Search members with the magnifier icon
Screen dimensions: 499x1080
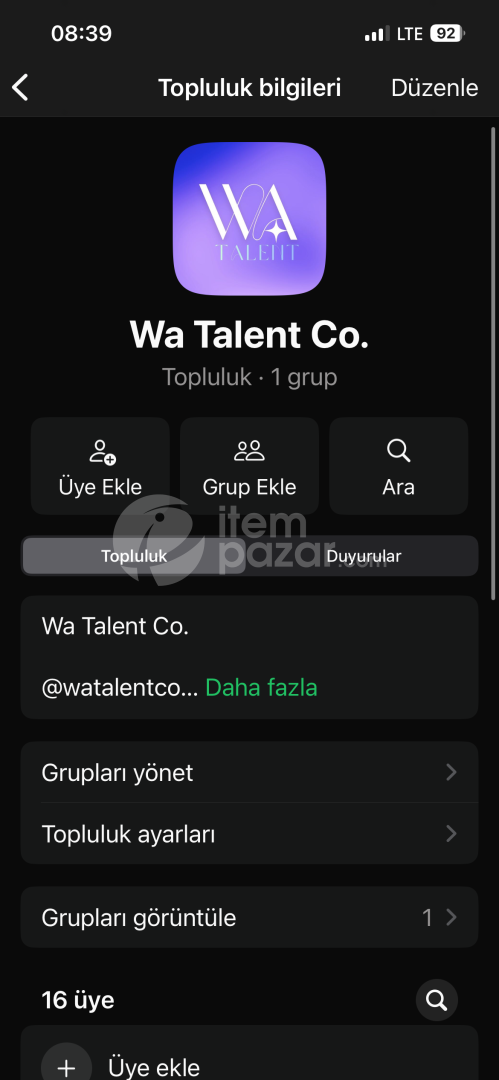pos(437,1000)
